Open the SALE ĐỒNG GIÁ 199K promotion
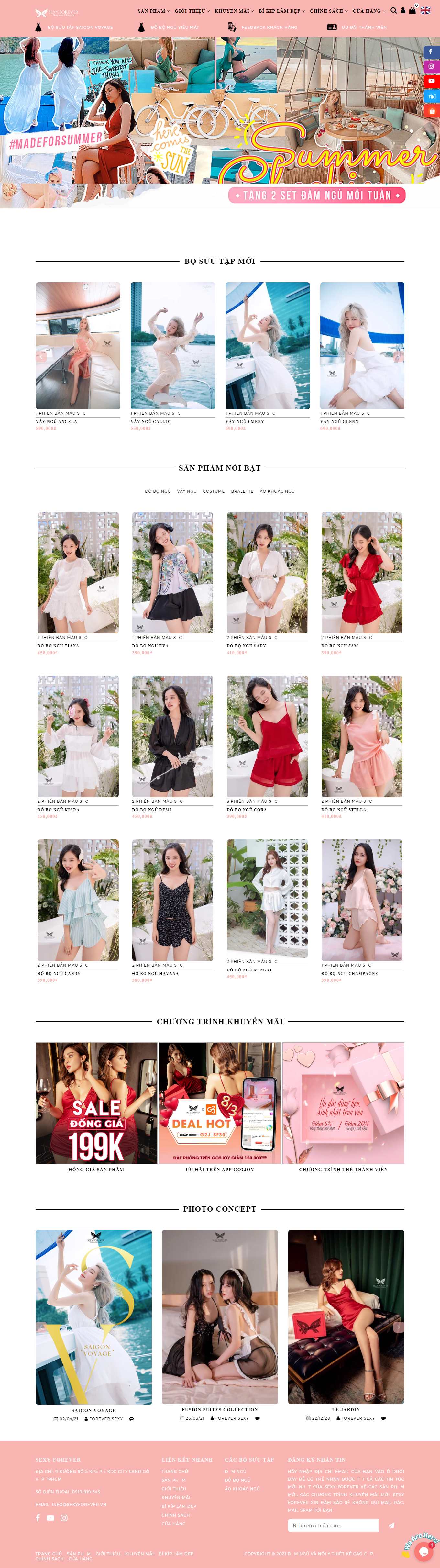Image resolution: width=440 pixels, height=1568 pixels. point(96,1103)
